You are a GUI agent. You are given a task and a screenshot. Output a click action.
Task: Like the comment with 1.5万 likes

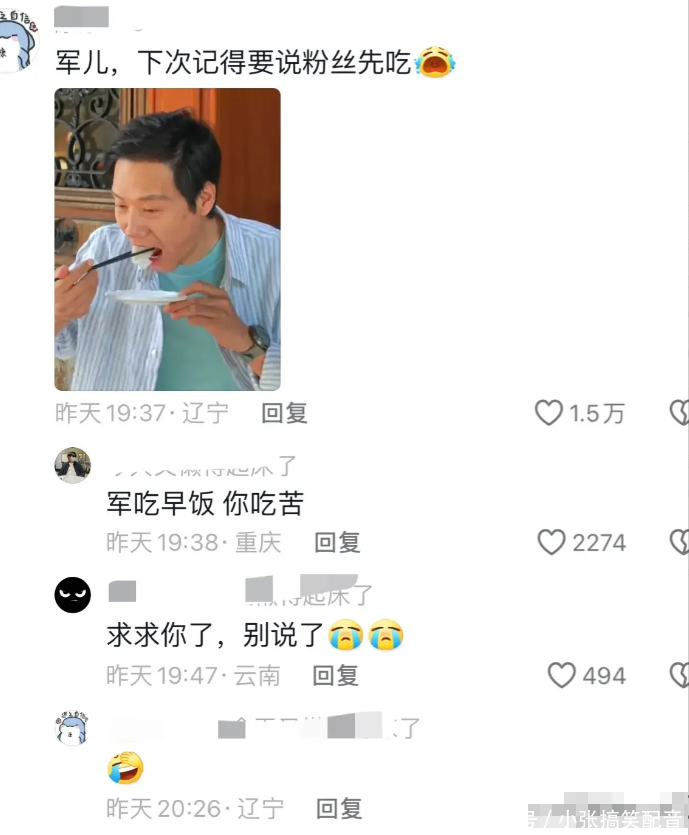point(549,413)
